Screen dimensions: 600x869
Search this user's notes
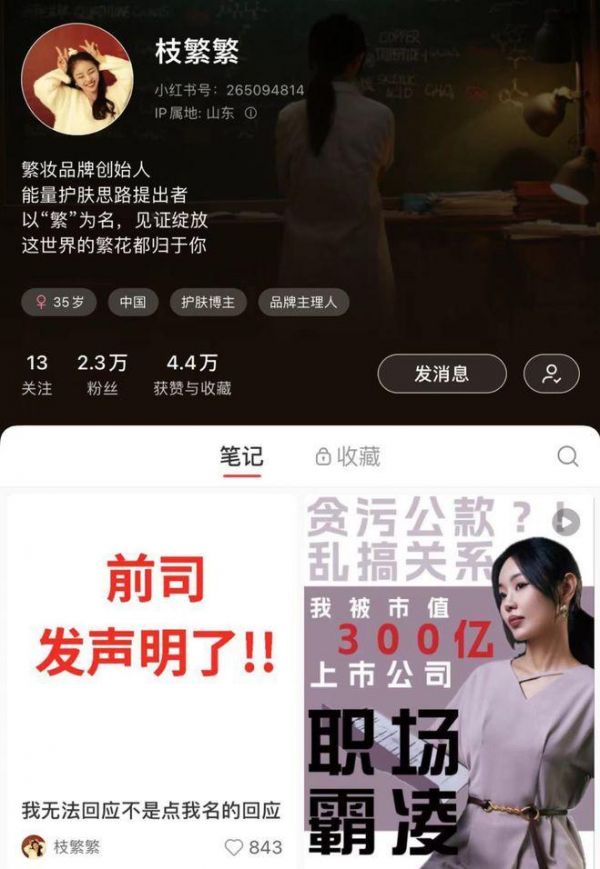tap(568, 457)
